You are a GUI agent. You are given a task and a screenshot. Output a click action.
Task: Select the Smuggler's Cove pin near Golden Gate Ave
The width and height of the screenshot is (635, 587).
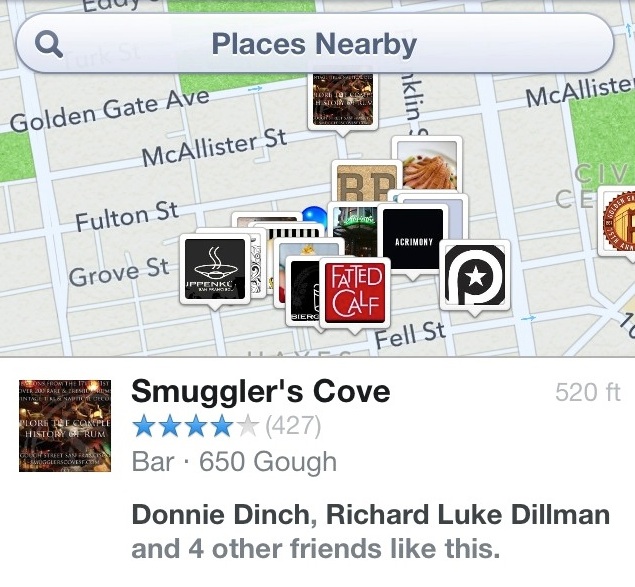(344, 100)
